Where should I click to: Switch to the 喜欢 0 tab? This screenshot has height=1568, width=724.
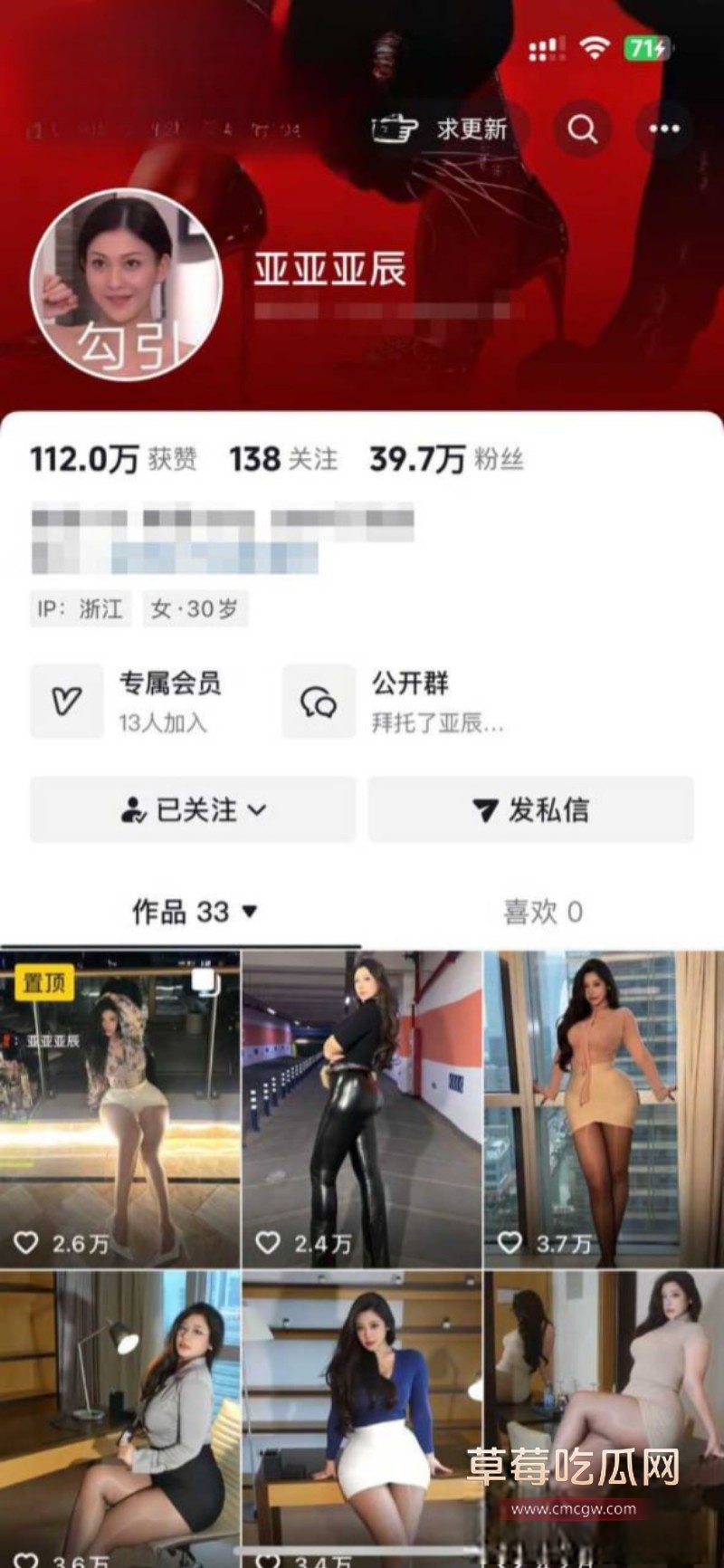pos(541,911)
